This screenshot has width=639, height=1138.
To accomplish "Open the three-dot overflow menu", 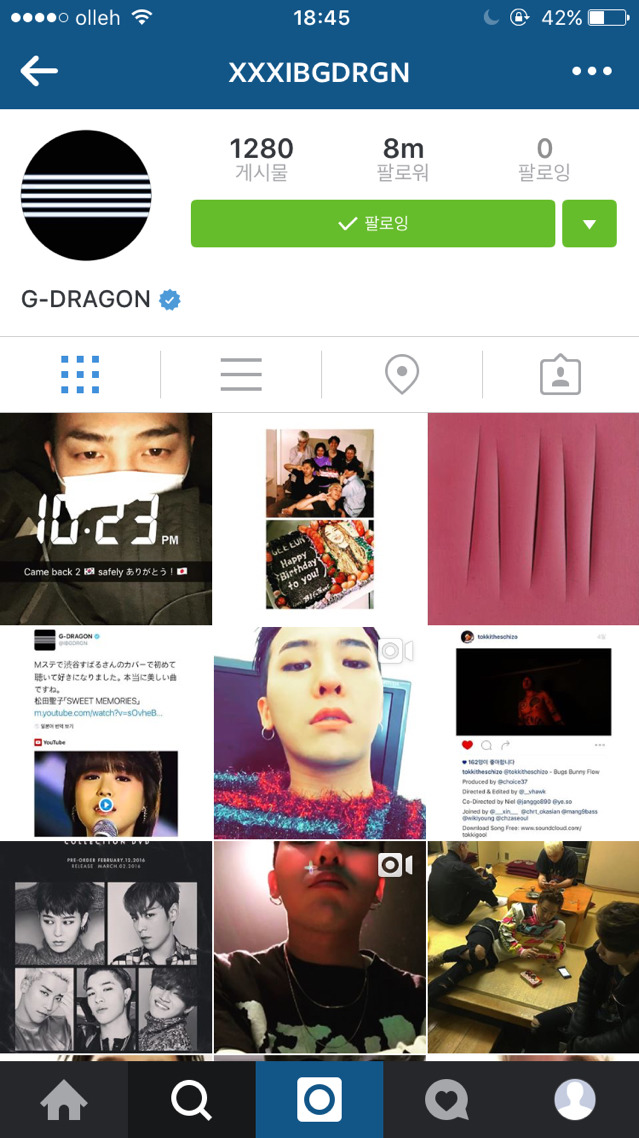I will pyautogui.click(x=592, y=71).
